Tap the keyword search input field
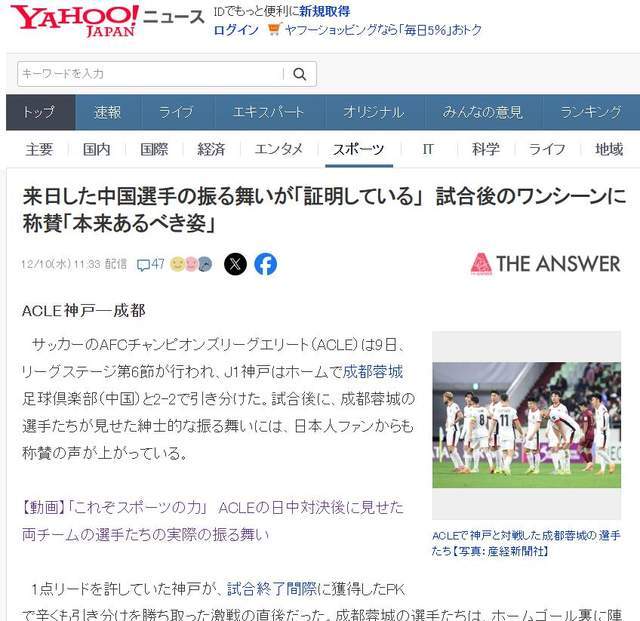640x621 pixels. pyautogui.click(x=150, y=74)
